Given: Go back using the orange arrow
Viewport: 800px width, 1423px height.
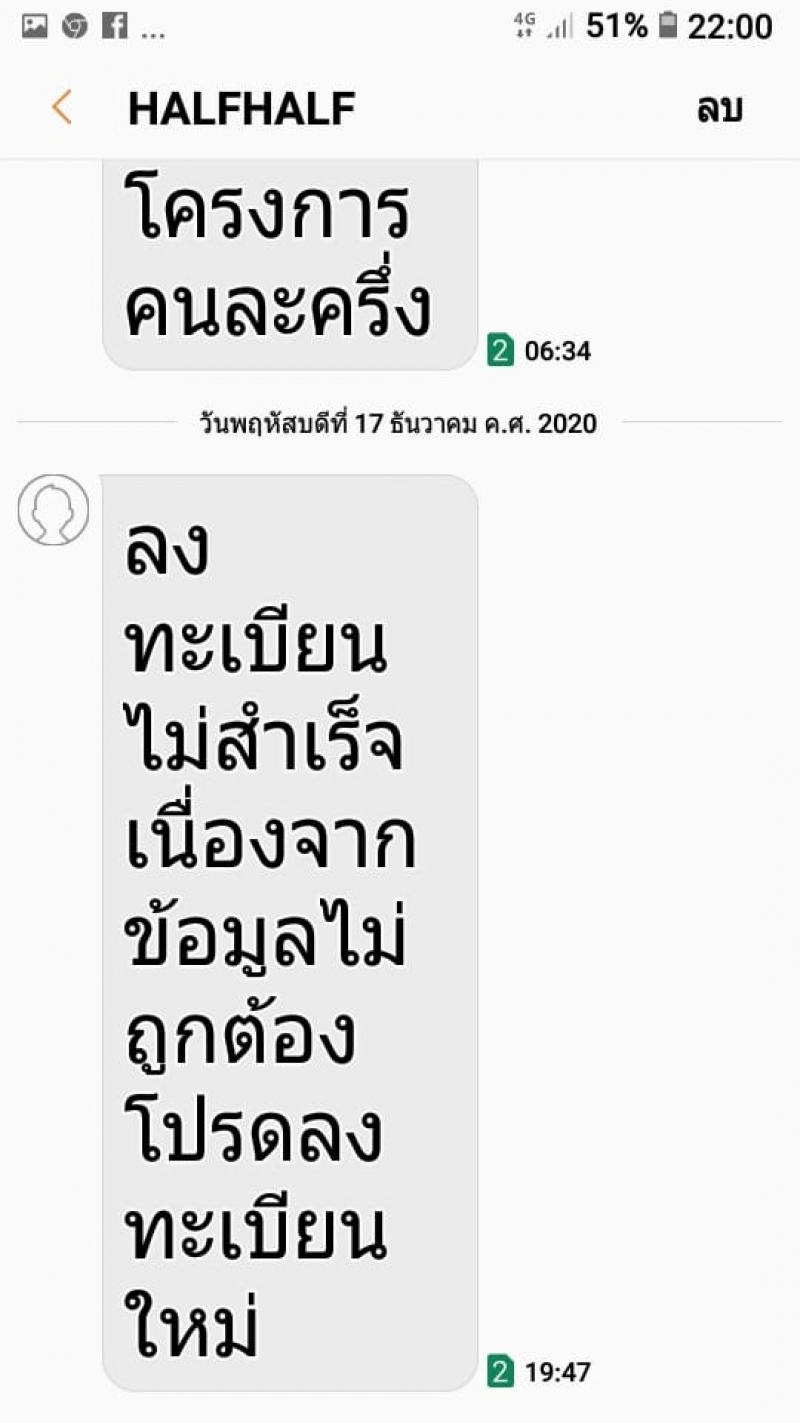Looking at the screenshot, I should 61,107.
